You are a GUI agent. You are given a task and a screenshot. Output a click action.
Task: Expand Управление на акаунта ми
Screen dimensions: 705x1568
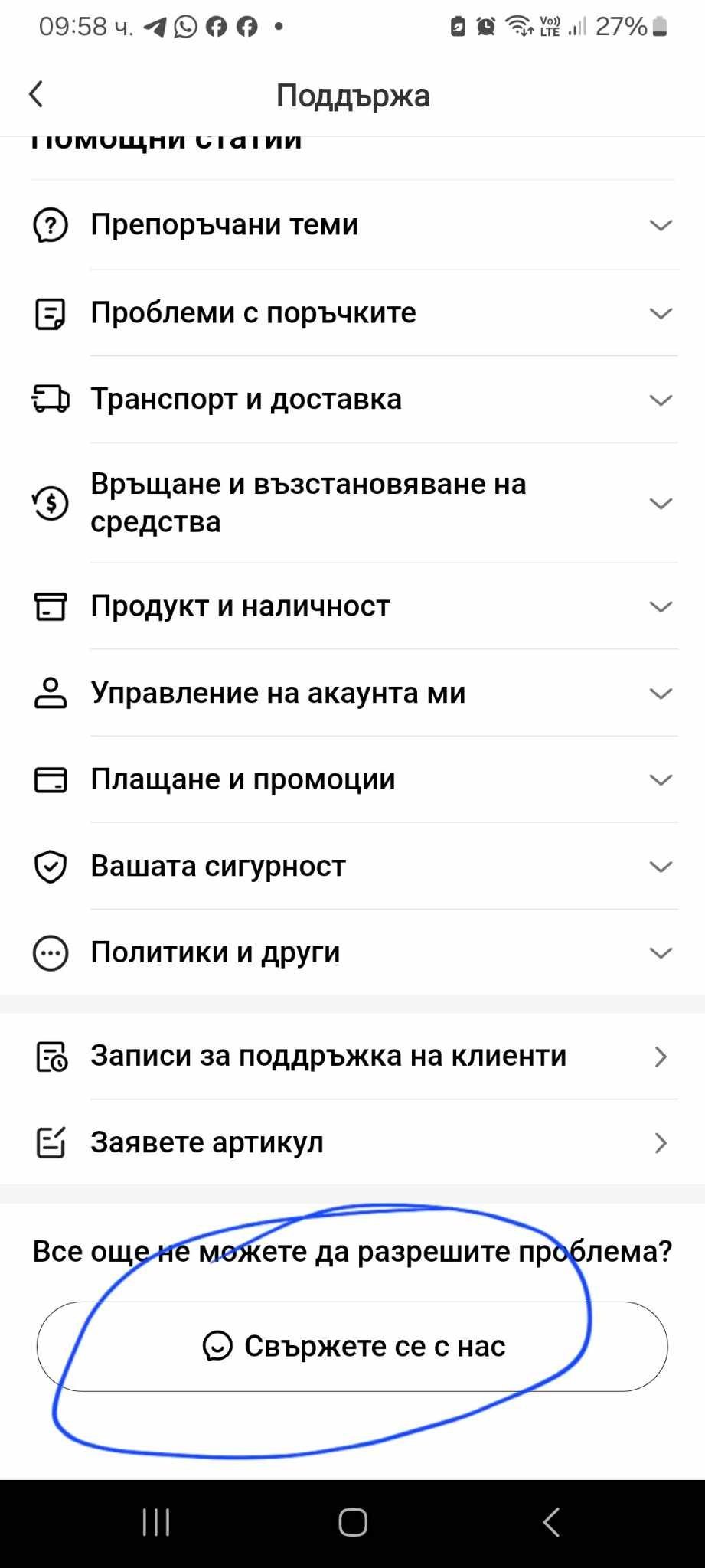pyautogui.click(x=352, y=693)
